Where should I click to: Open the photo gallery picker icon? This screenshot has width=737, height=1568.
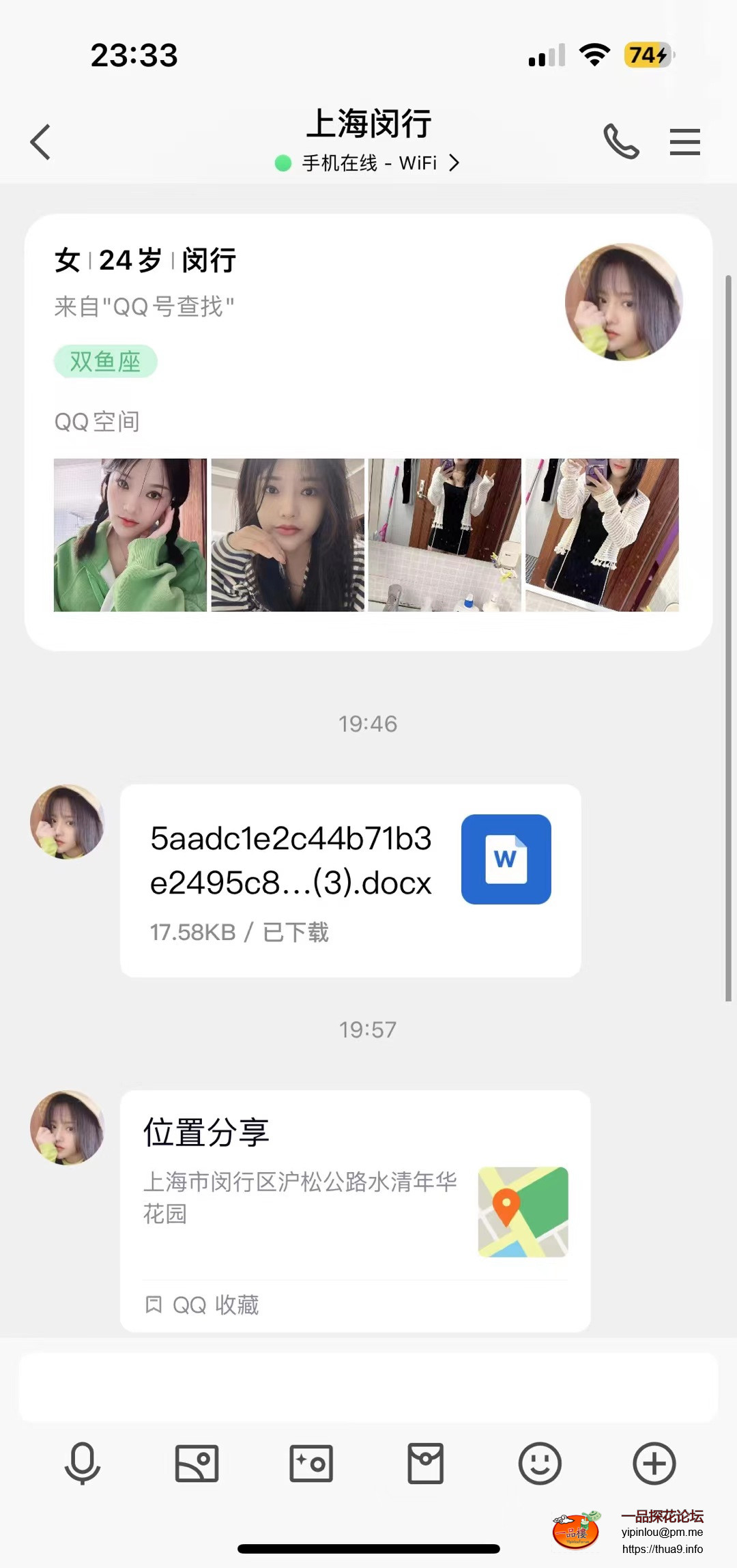(196, 1463)
